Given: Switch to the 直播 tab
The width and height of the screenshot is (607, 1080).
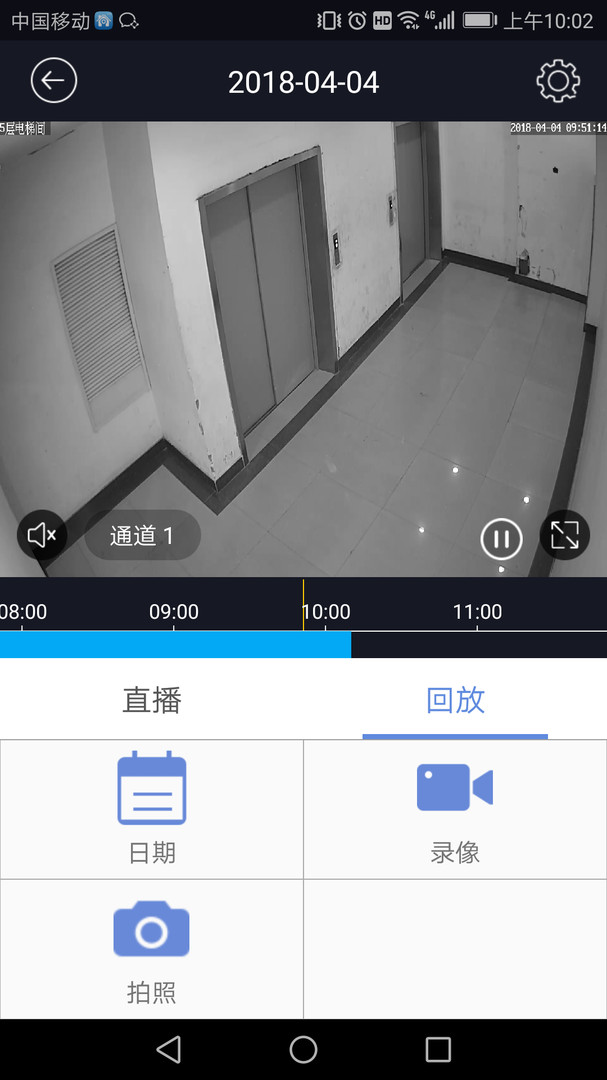Looking at the screenshot, I should coord(152,700).
